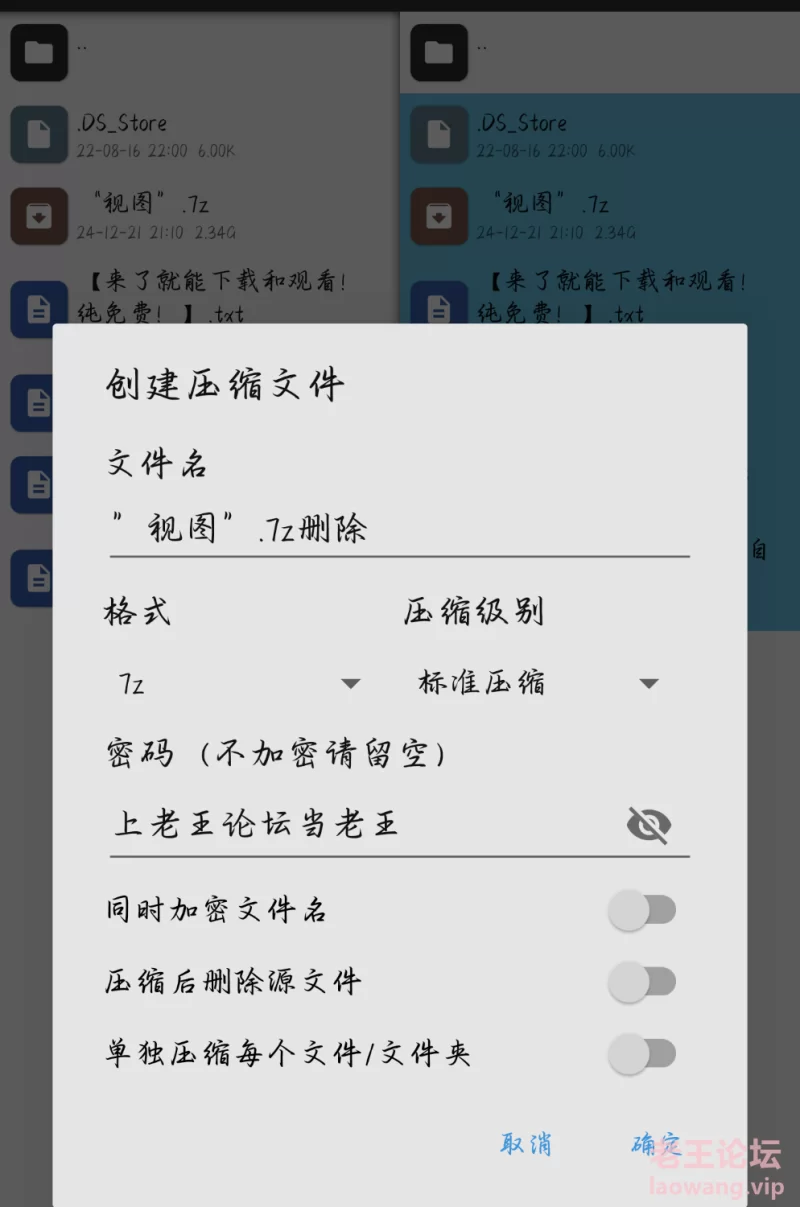The image size is (800, 1207).
Task: Toggle password visibility eye icon
Action: pyautogui.click(x=648, y=826)
